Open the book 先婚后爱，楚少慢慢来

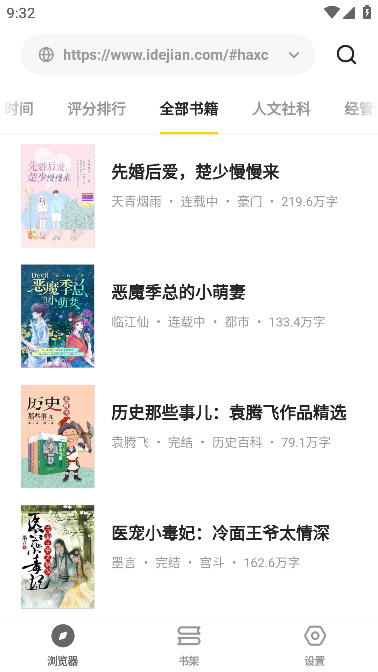click(189, 196)
